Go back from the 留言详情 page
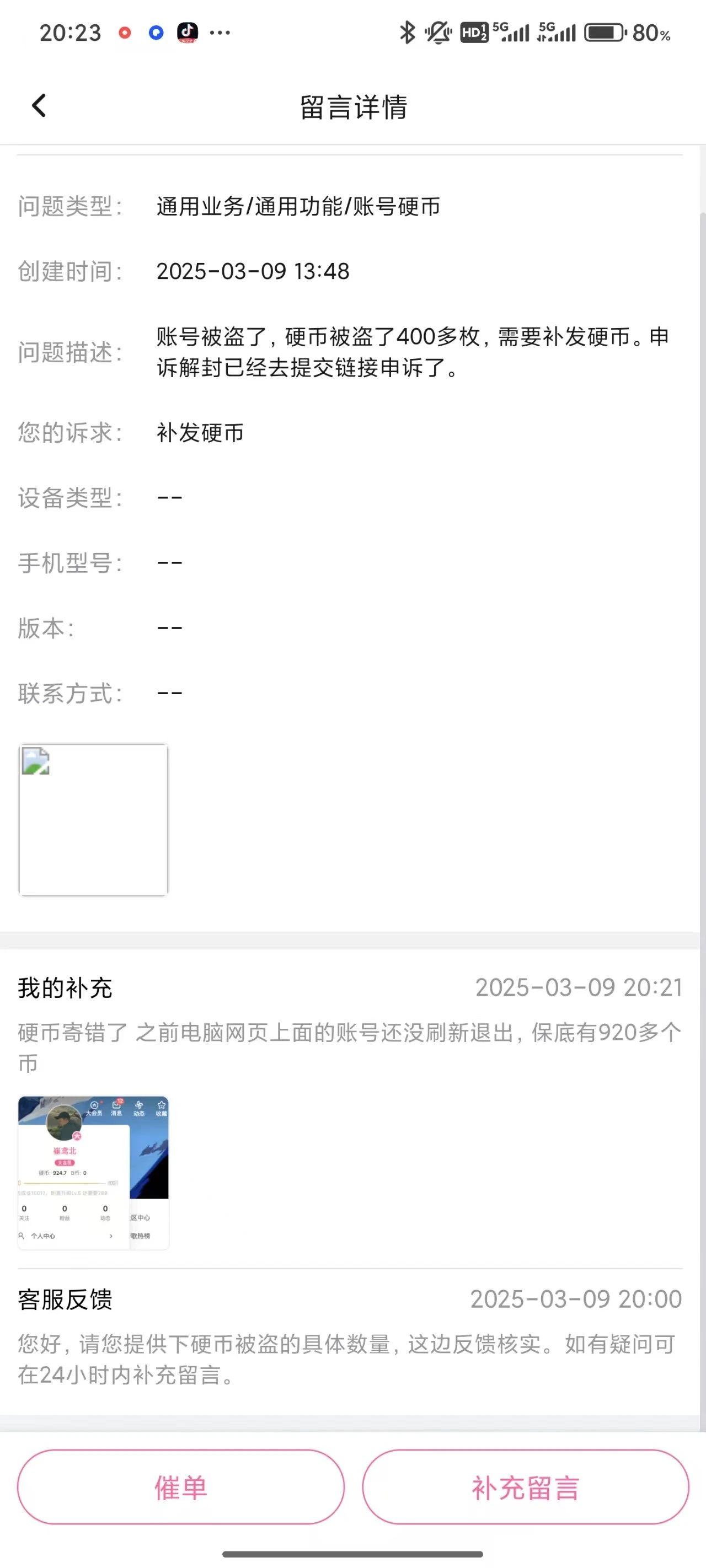The image size is (706, 1568). [x=39, y=106]
